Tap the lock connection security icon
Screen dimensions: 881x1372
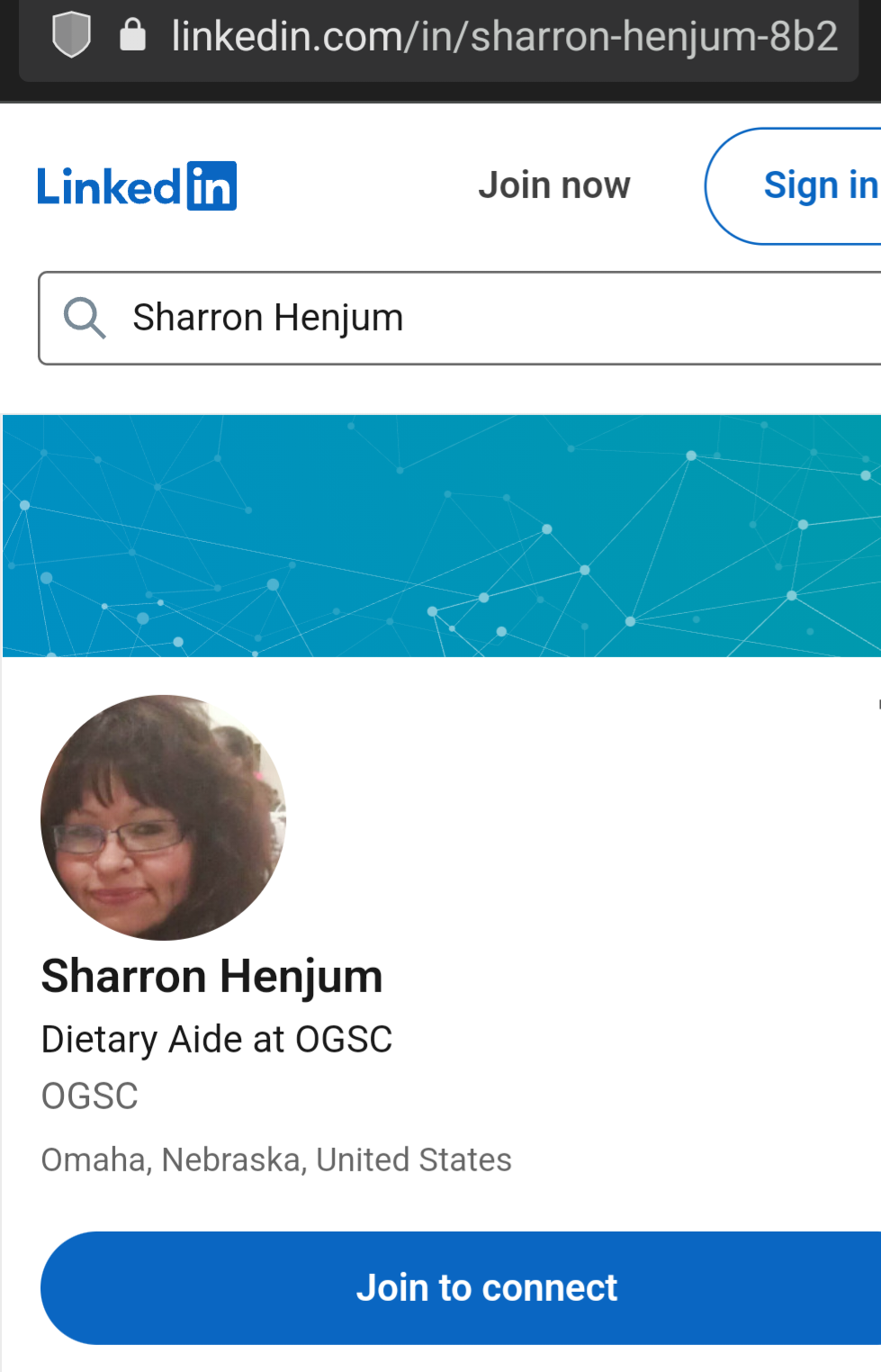pos(133,36)
